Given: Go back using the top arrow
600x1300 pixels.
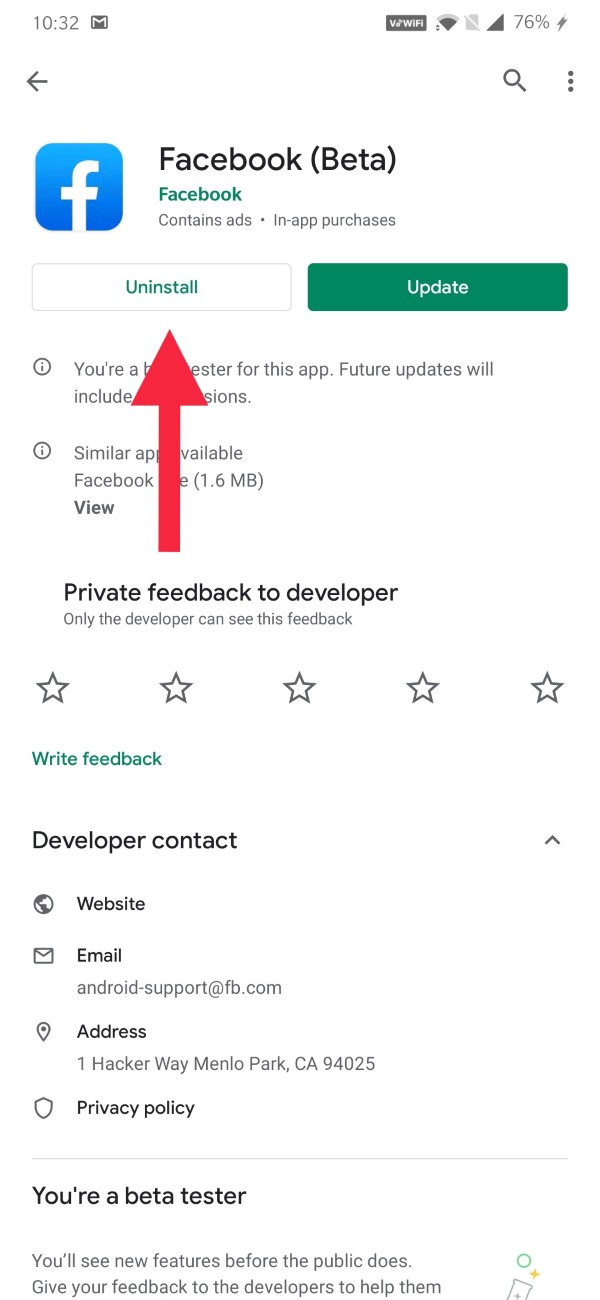Looking at the screenshot, I should [38, 81].
